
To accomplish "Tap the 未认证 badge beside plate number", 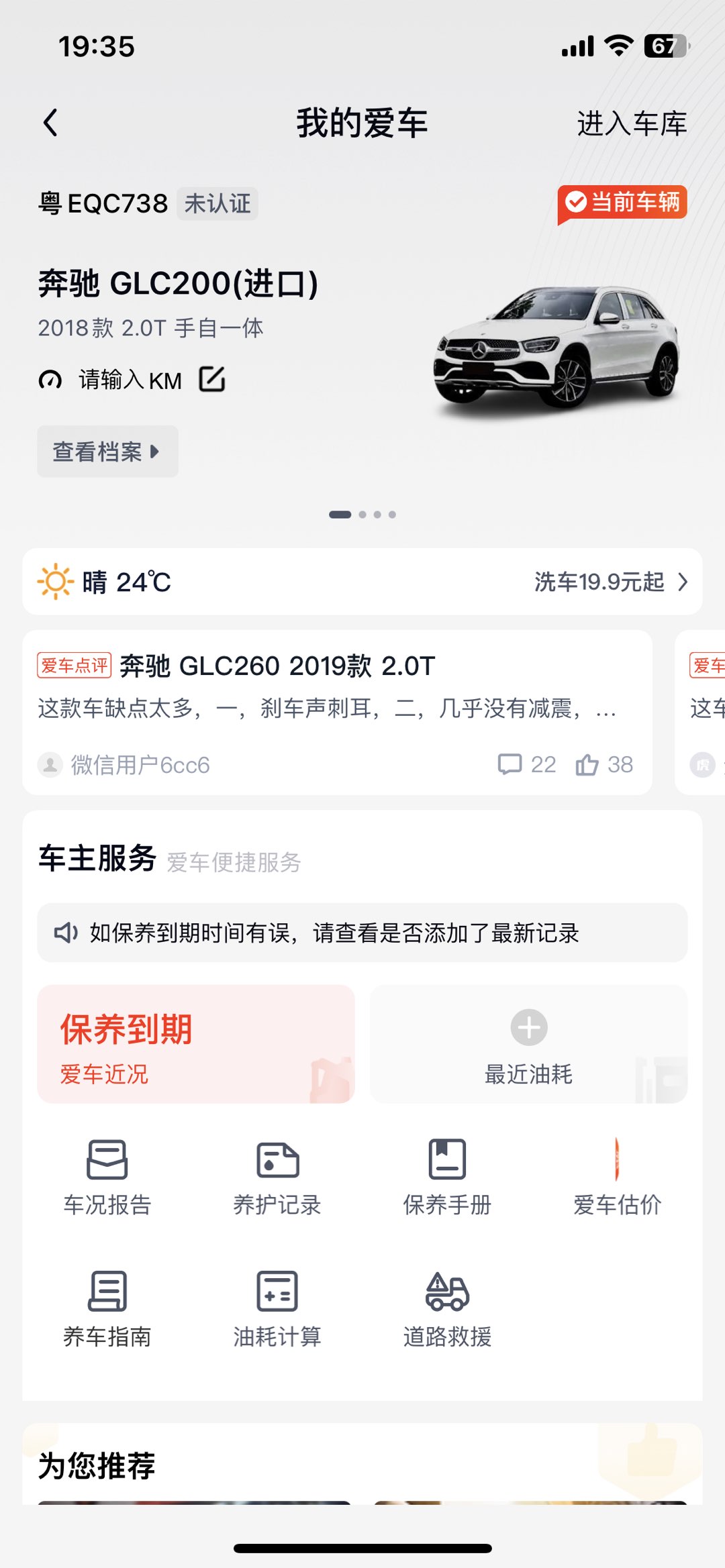I will pyautogui.click(x=217, y=204).
